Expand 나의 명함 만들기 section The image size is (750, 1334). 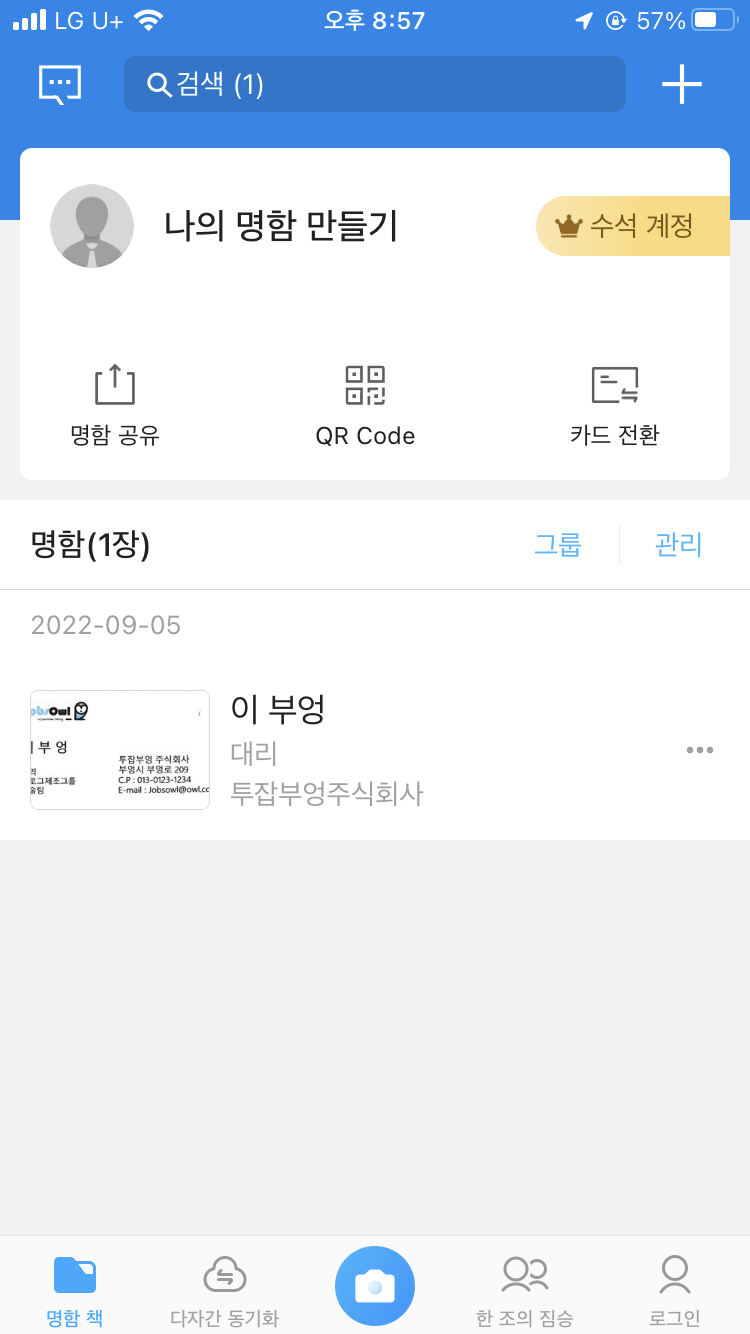[280, 226]
